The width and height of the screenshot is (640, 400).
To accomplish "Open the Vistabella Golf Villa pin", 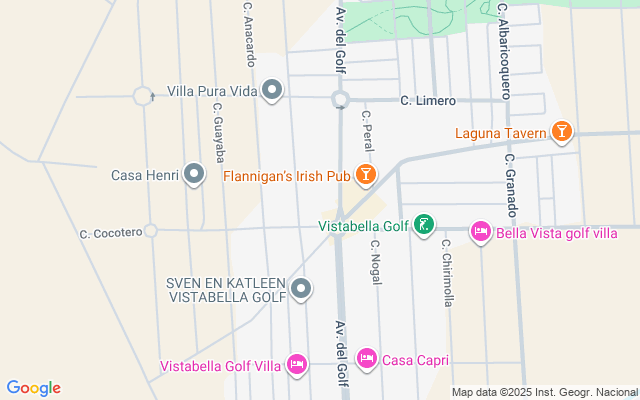I will pos(296,366).
